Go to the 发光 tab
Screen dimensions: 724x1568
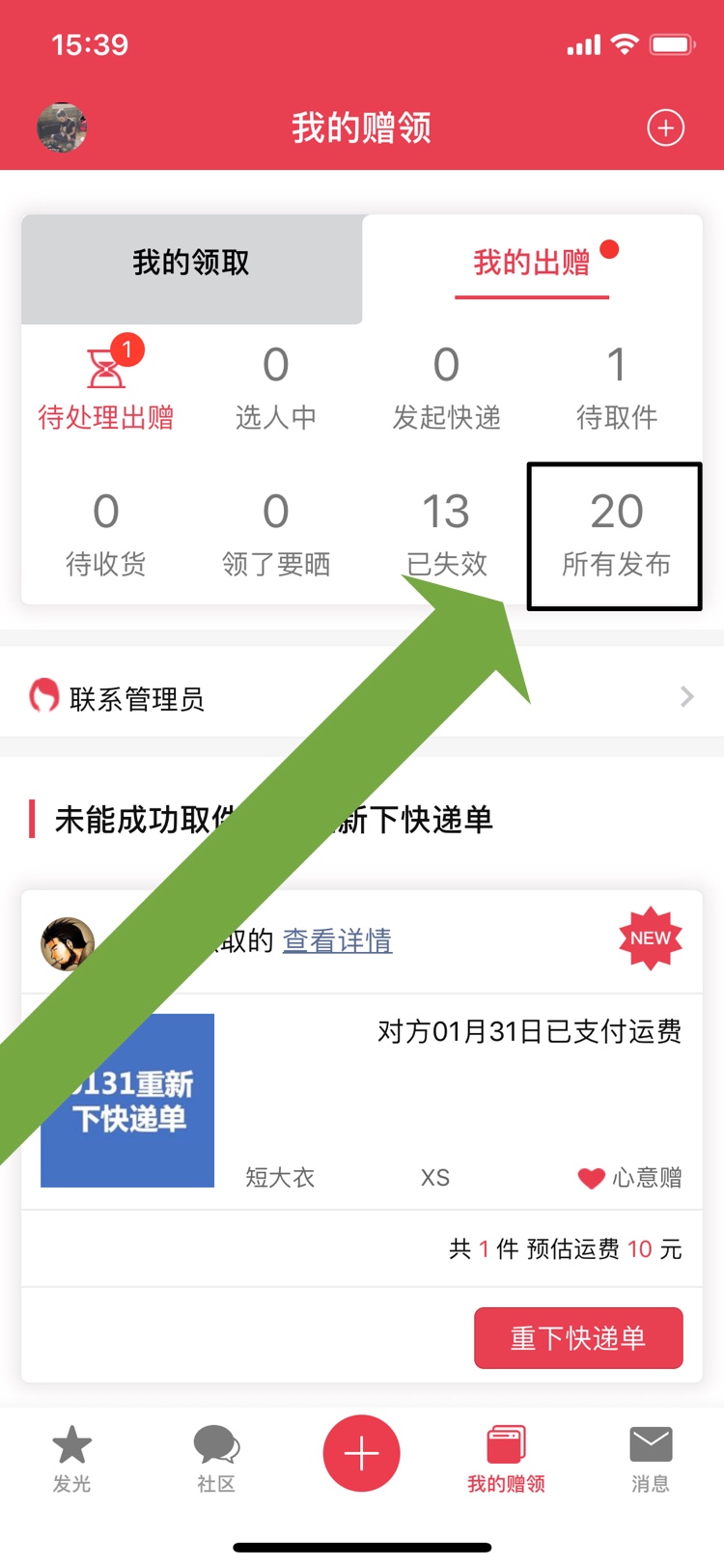72,1458
